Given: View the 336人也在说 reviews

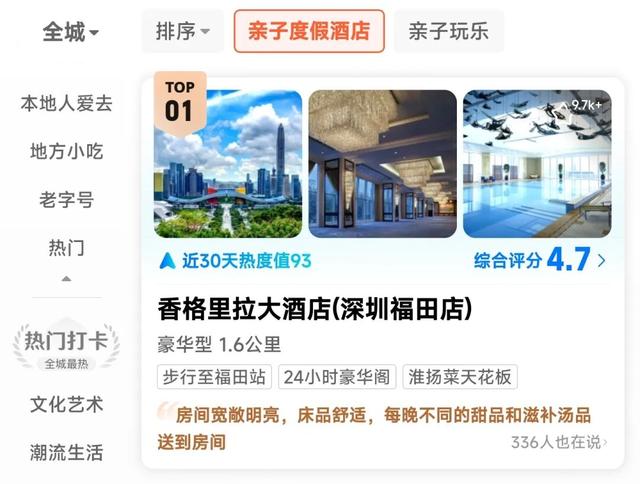Looking at the screenshot, I should pyautogui.click(x=559, y=442).
